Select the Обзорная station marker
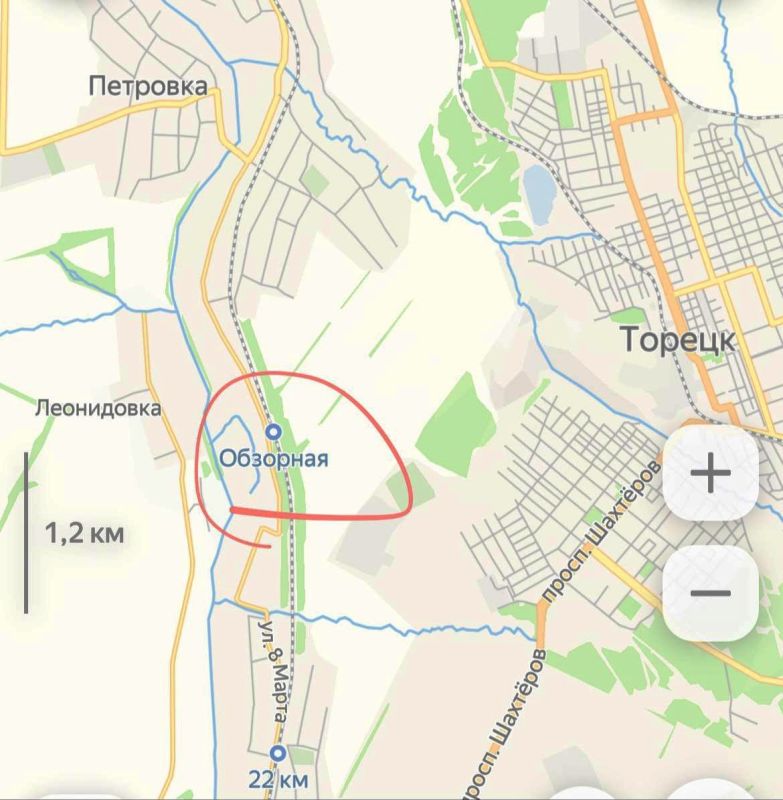The width and height of the screenshot is (783, 800). point(273,431)
